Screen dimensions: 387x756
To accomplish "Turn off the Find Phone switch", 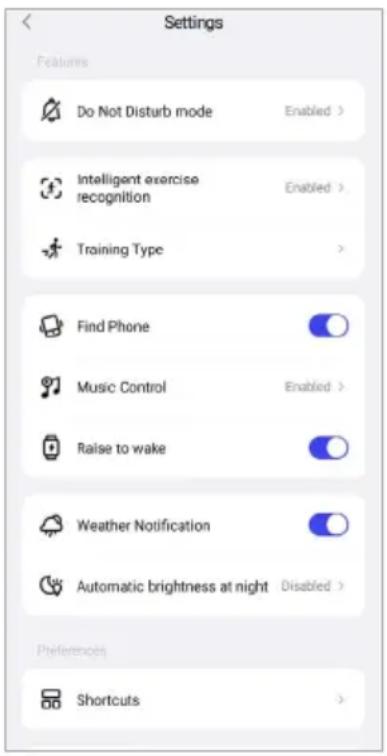I will pos(328,326).
